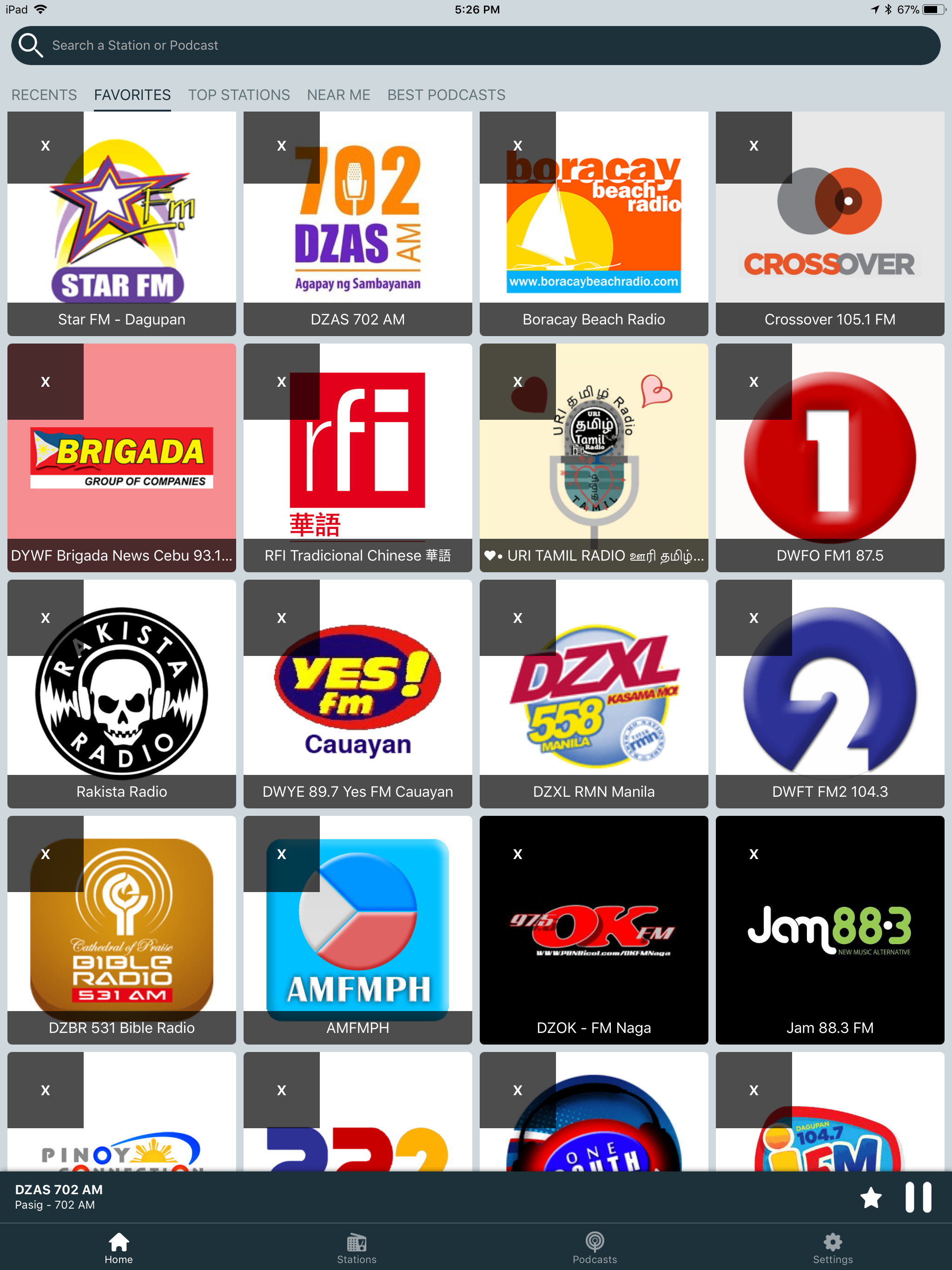Screen dimensions: 952x1270
Task: Open the Stations section from the bottom bar
Action: point(357,1246)
